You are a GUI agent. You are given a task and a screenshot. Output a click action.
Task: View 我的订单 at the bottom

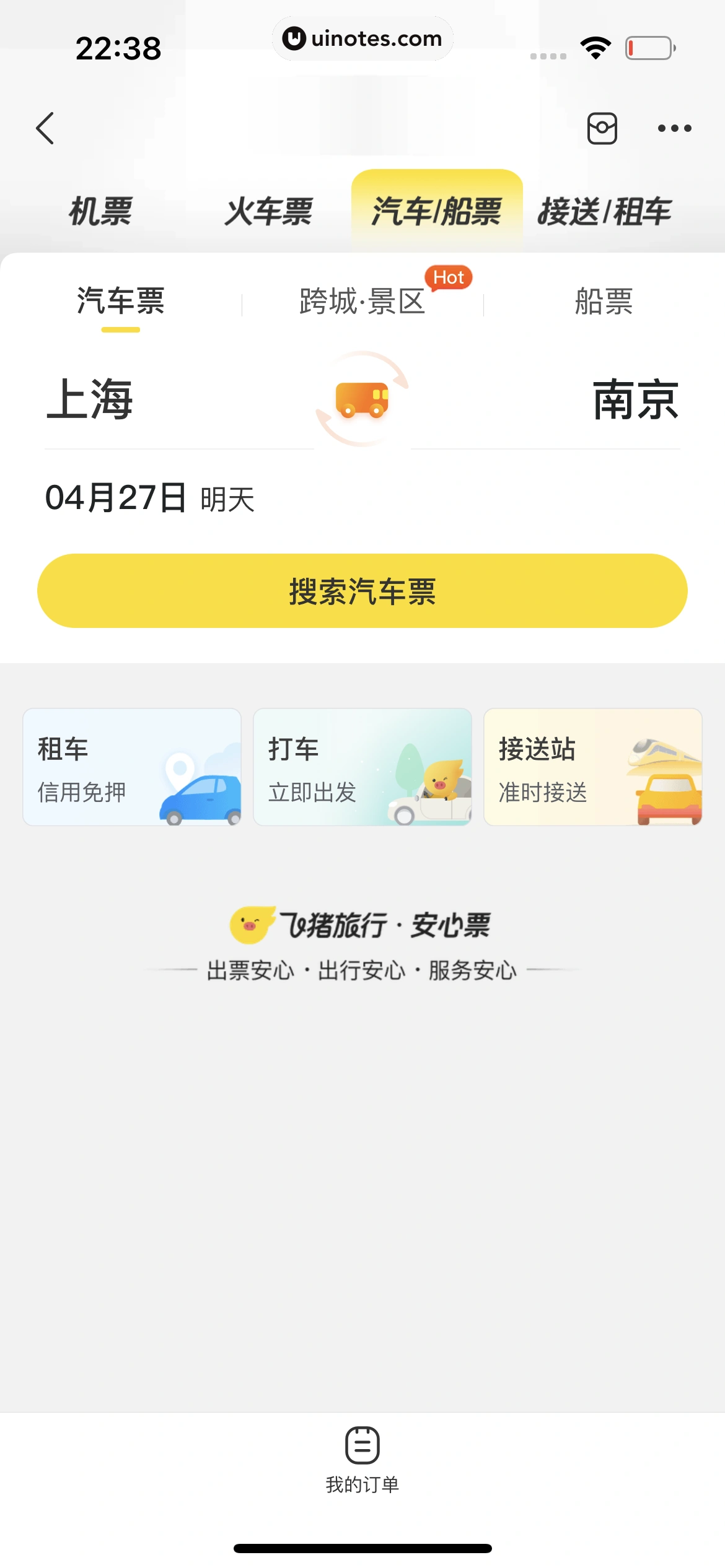click(362, 1460)
